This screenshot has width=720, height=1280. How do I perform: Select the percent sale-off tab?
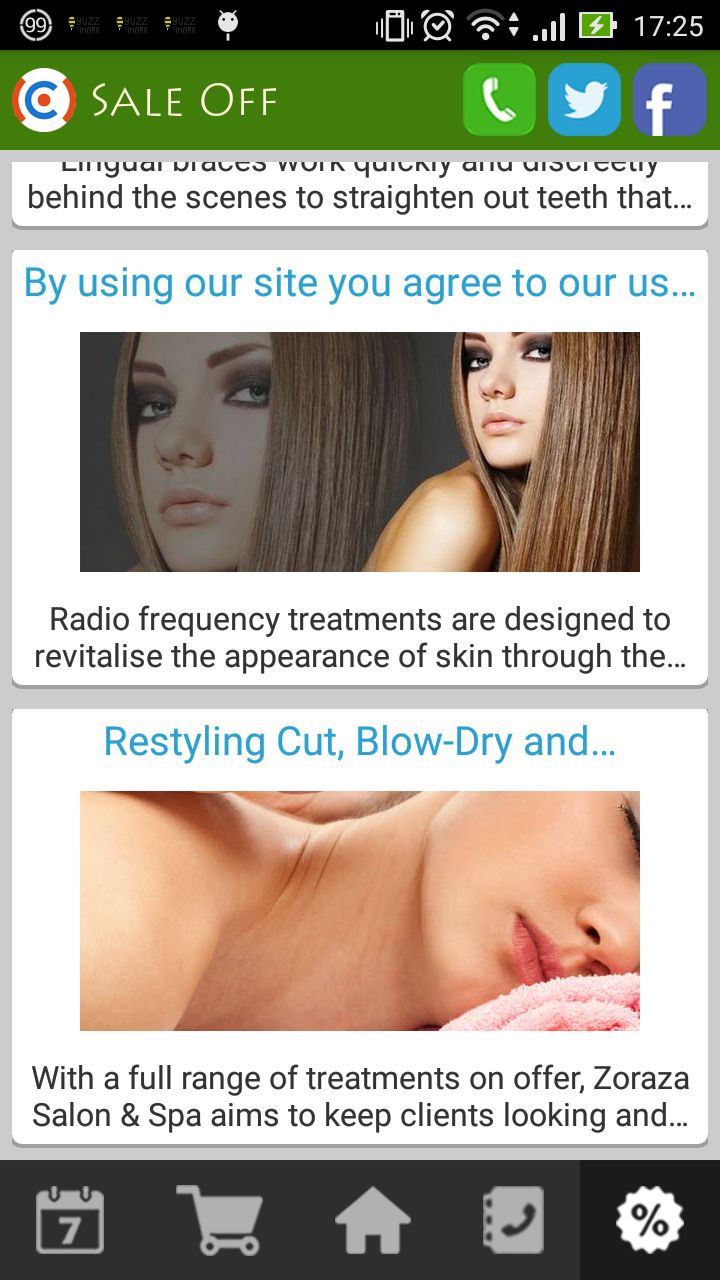(650, 1220)
